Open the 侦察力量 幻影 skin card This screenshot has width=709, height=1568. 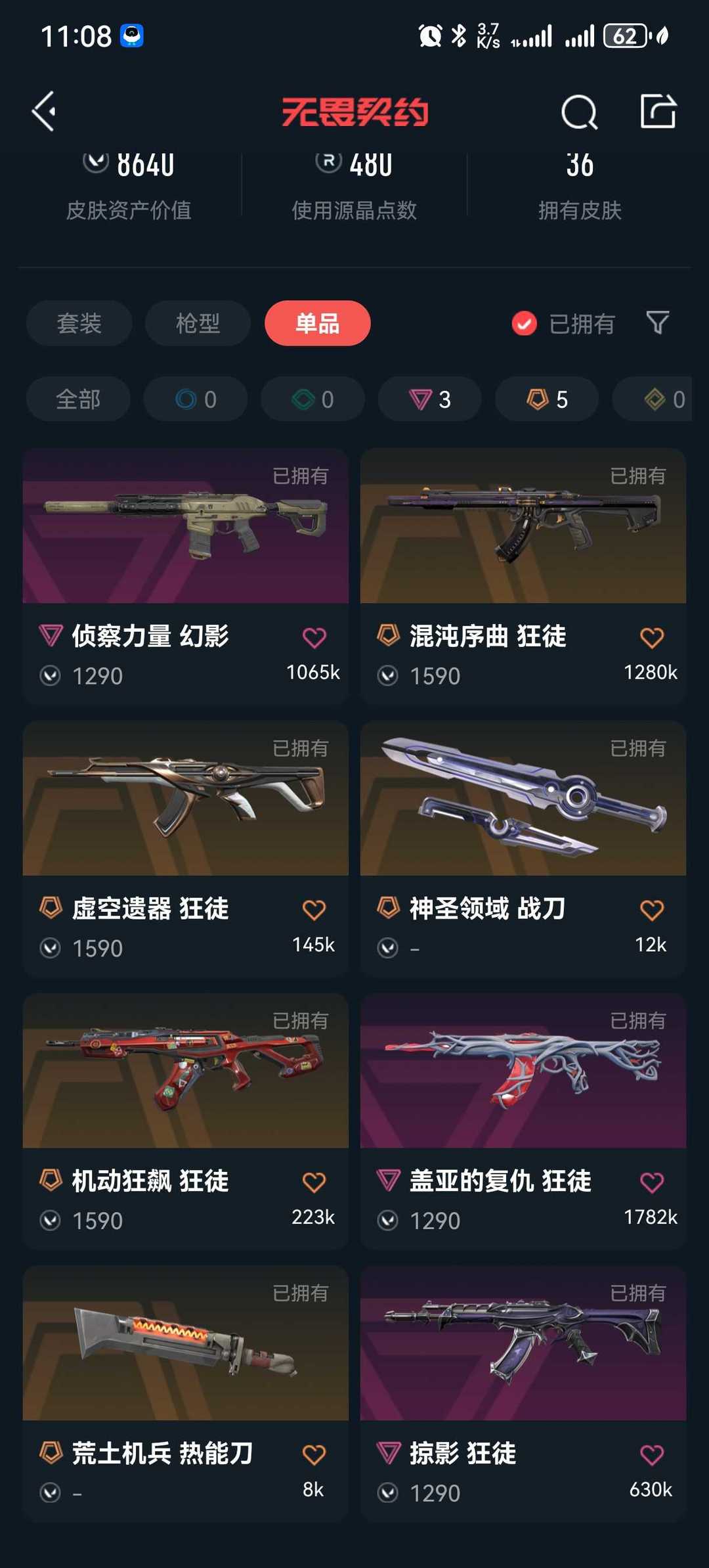(x=186, y=577)
